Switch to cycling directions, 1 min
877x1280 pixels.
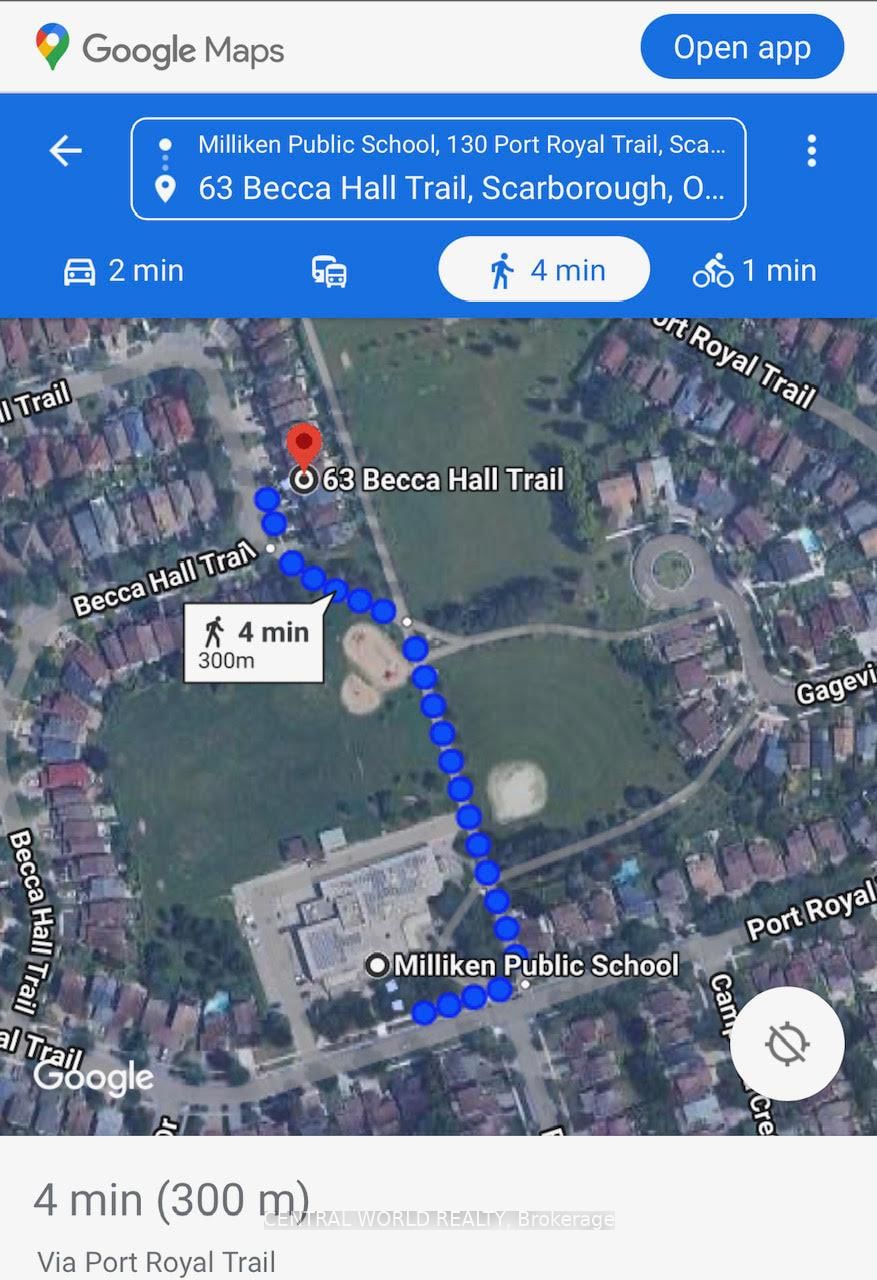755,270
